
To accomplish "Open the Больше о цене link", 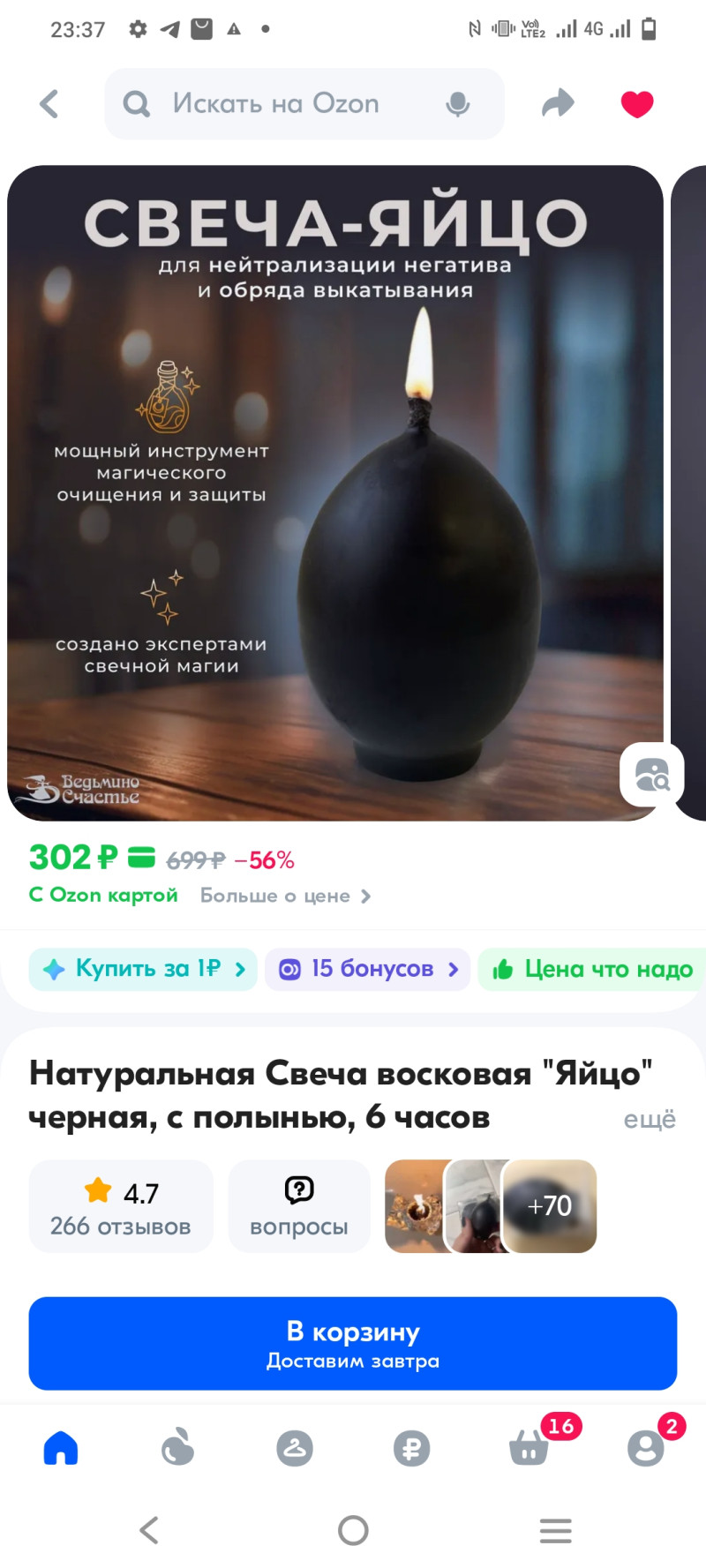I will (284, 896).
